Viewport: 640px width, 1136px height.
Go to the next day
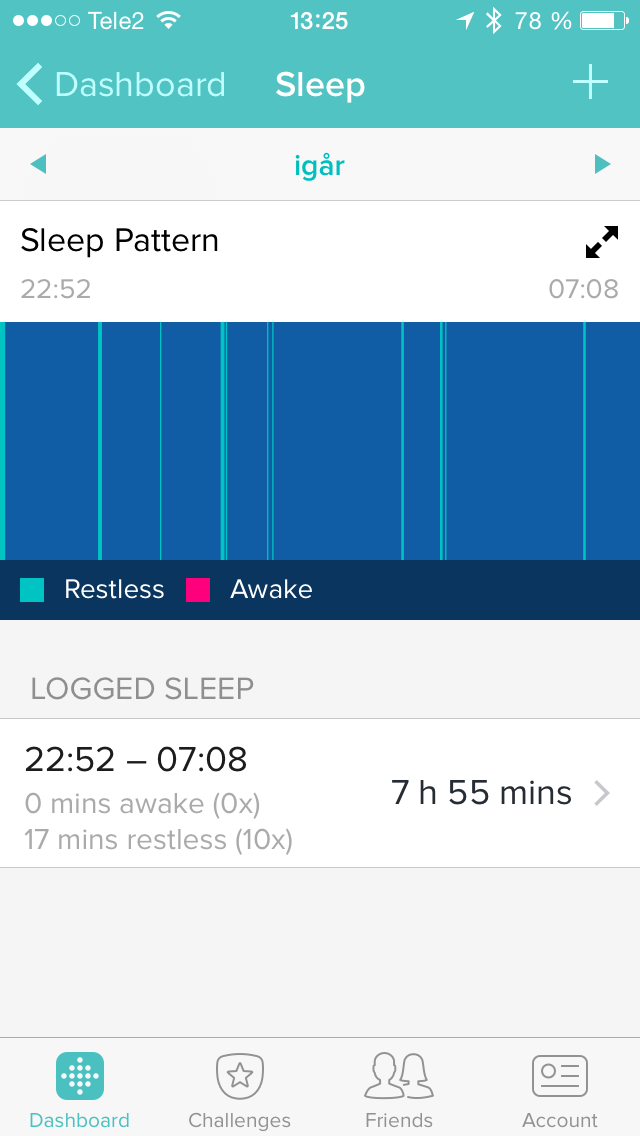coord(602,164)
